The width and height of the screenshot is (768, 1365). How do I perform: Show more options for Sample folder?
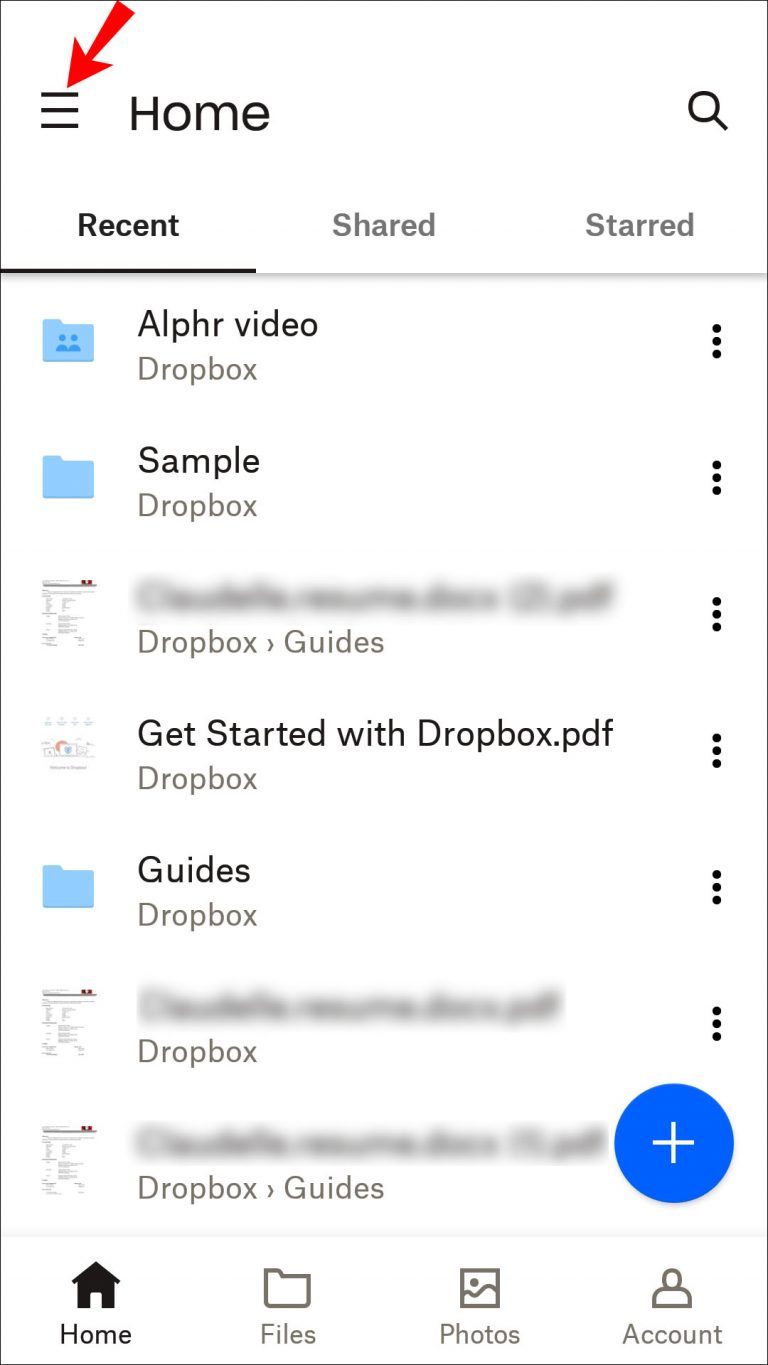716,478
